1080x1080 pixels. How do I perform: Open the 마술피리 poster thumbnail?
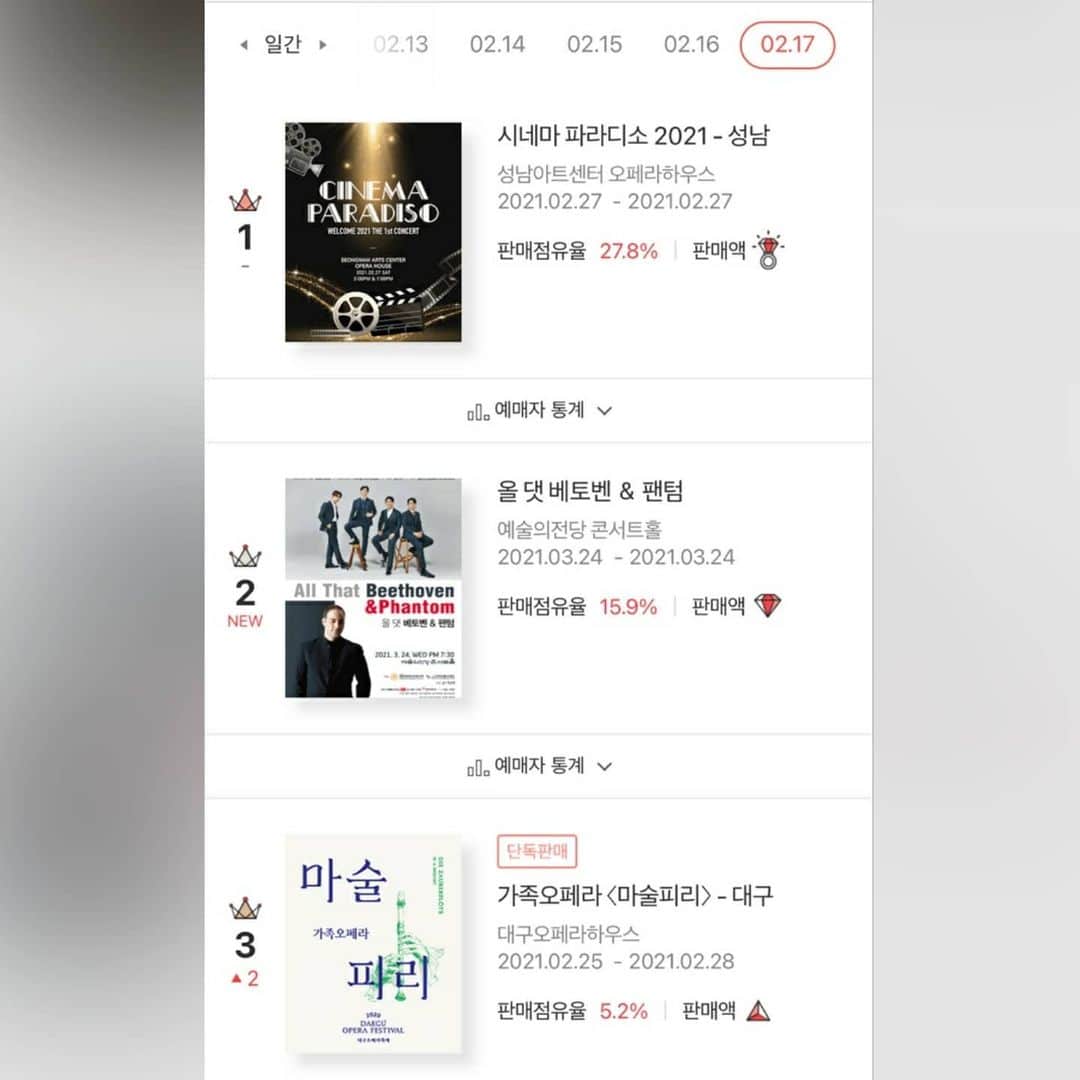coord(373,944)
